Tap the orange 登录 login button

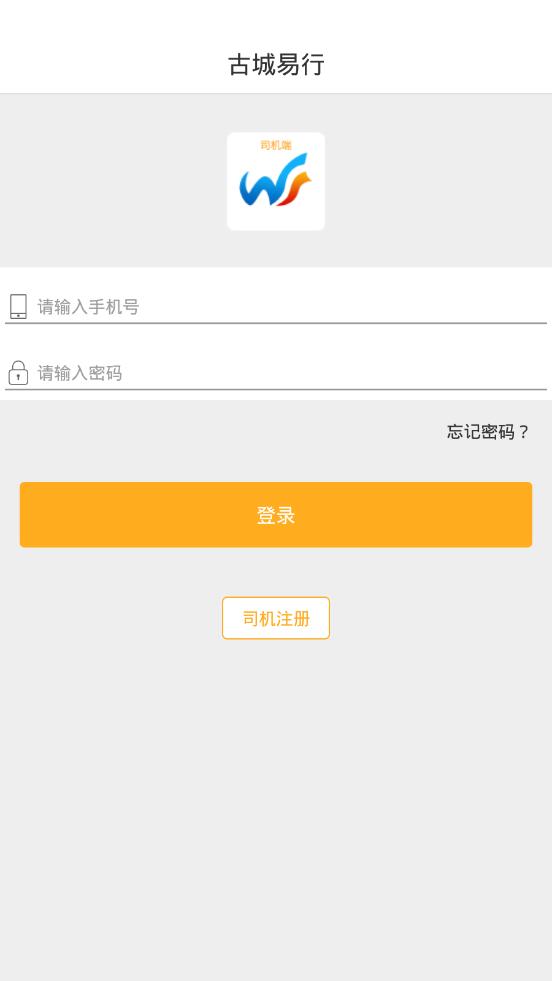(276, 514)
